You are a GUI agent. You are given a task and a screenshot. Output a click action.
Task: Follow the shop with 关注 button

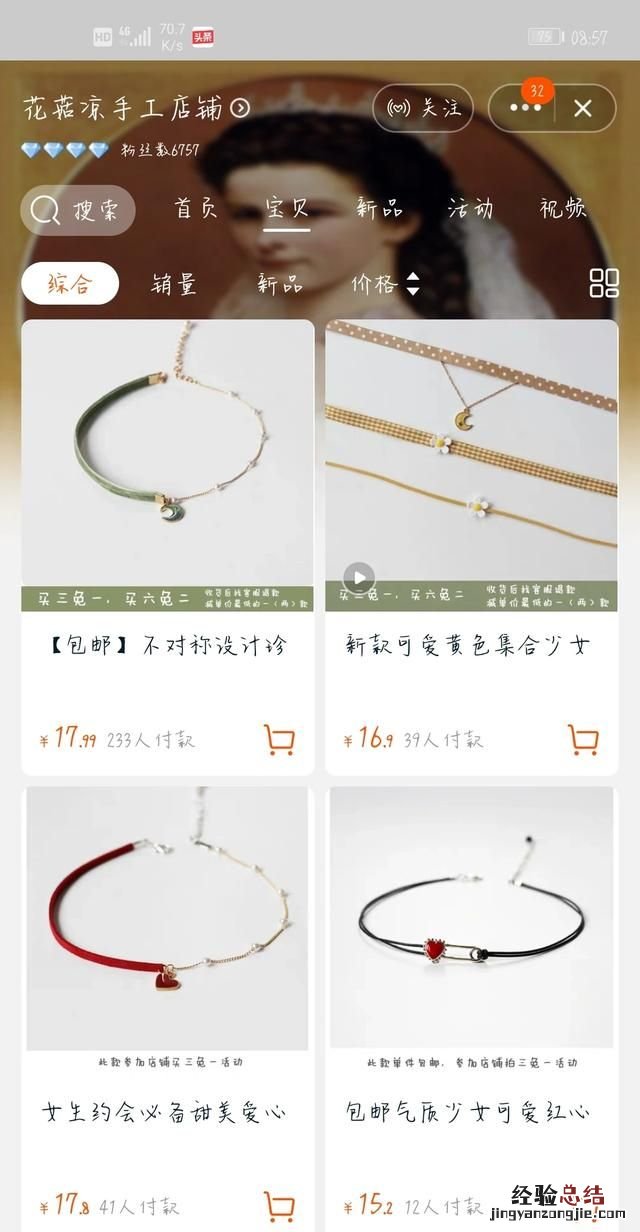[424, 108]
